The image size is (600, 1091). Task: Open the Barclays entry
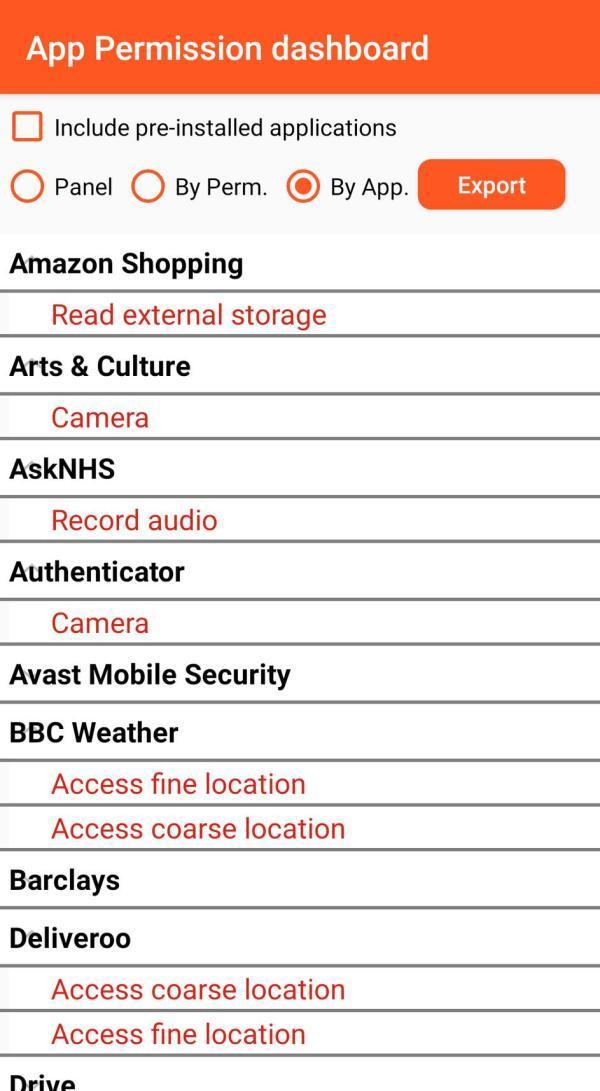(65, 881)
